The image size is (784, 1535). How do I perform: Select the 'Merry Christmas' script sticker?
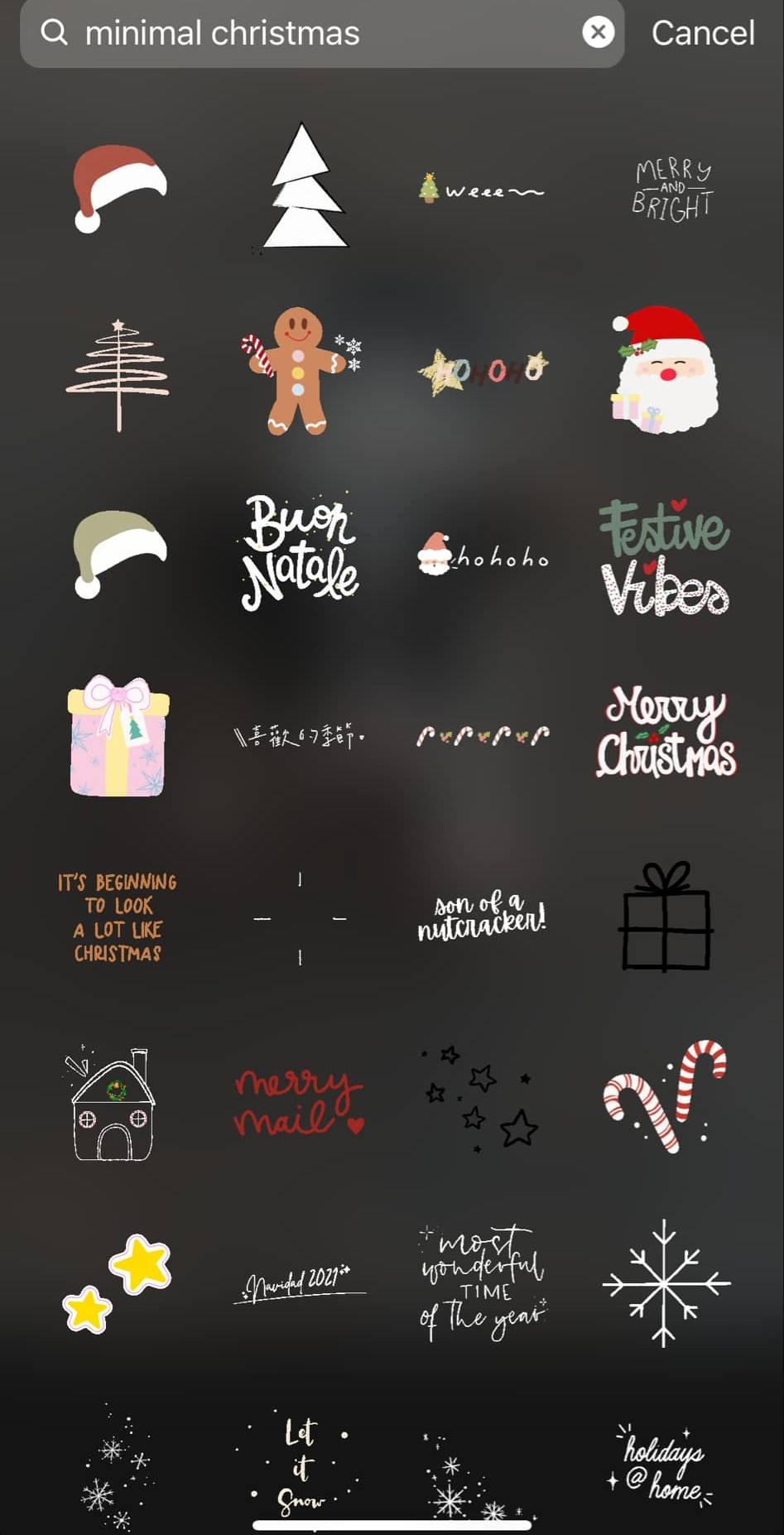tap(665, 733)
